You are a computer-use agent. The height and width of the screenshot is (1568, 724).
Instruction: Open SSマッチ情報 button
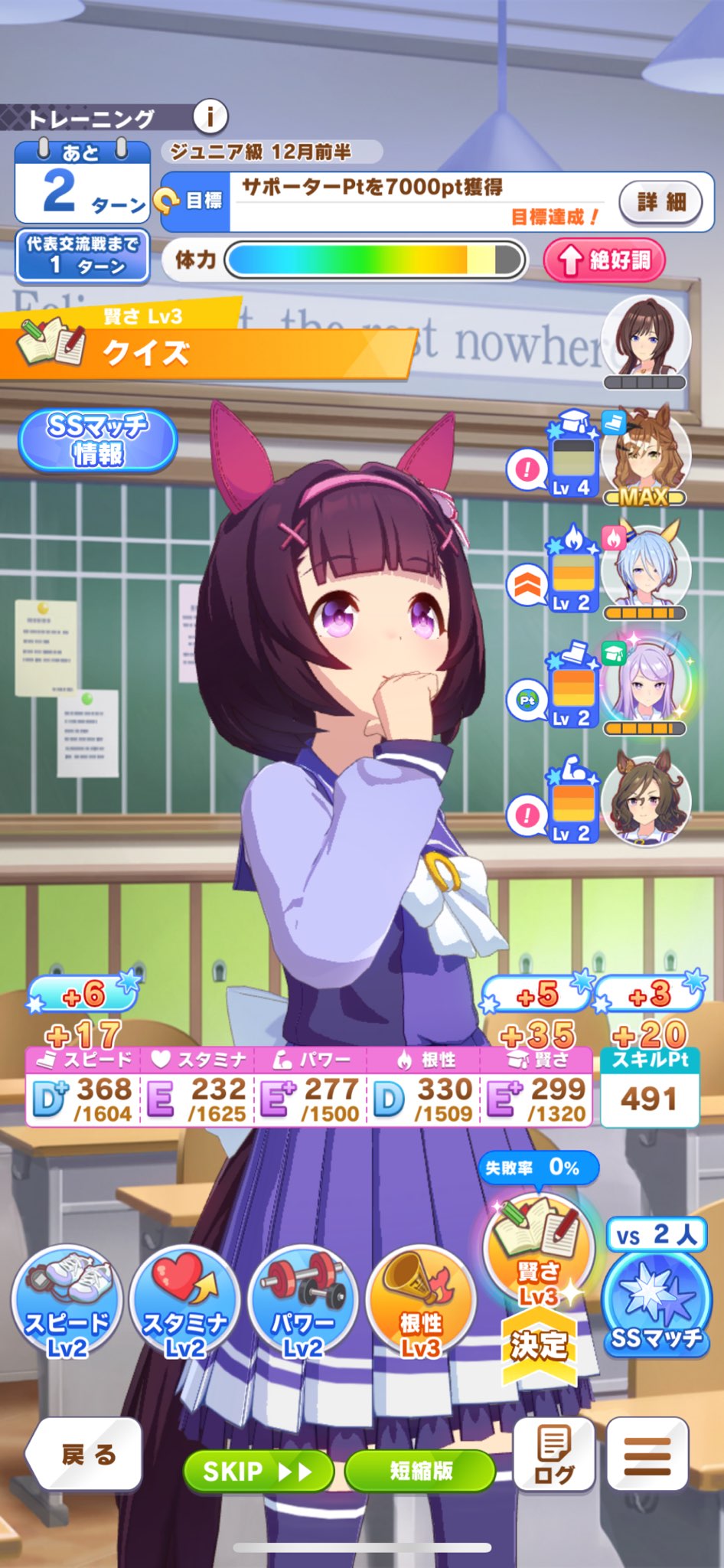tap(98, 440)
